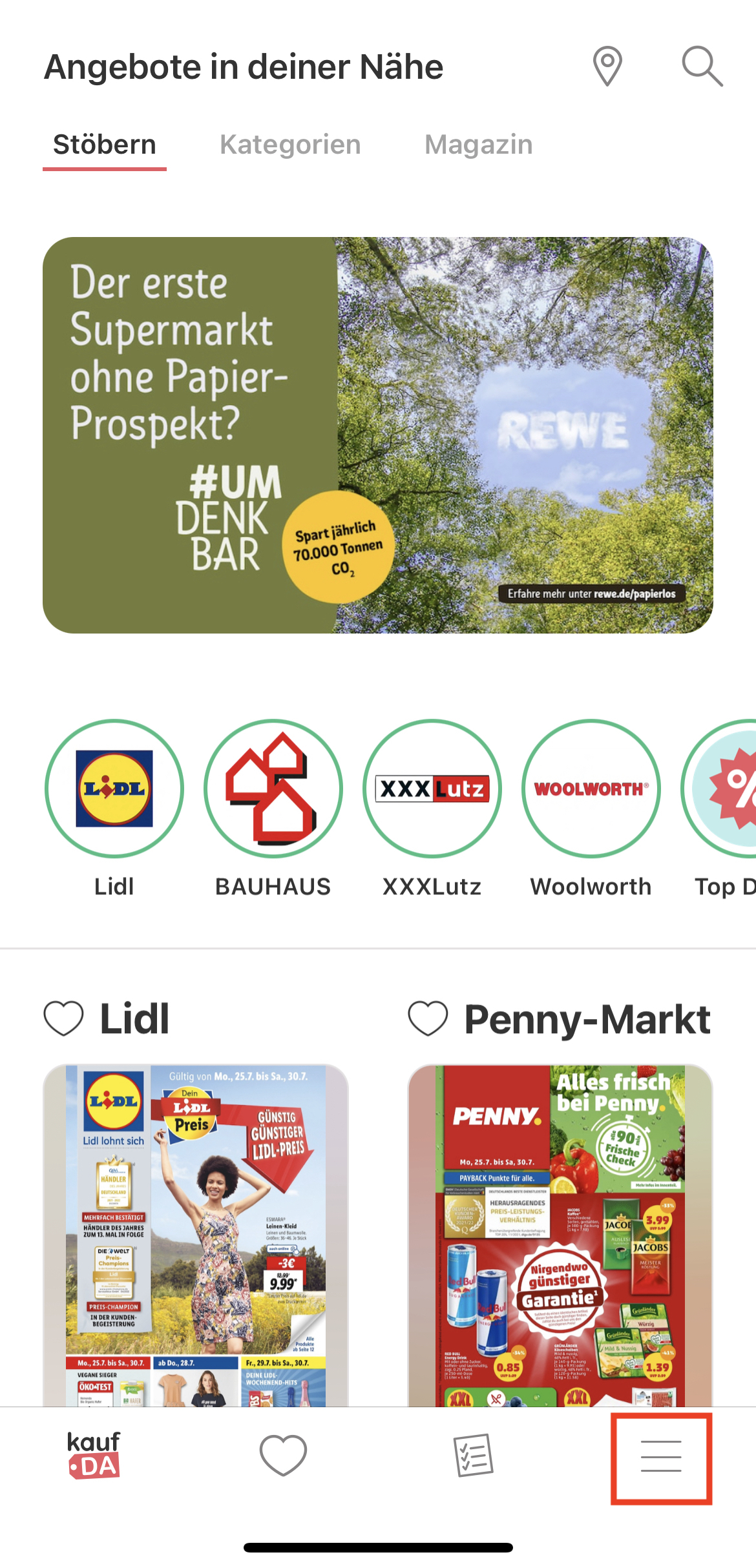Go to the kaufDA home tab
This screenshot has height=1568, width=756.
pyautogui.click(x=94, y=1456)
